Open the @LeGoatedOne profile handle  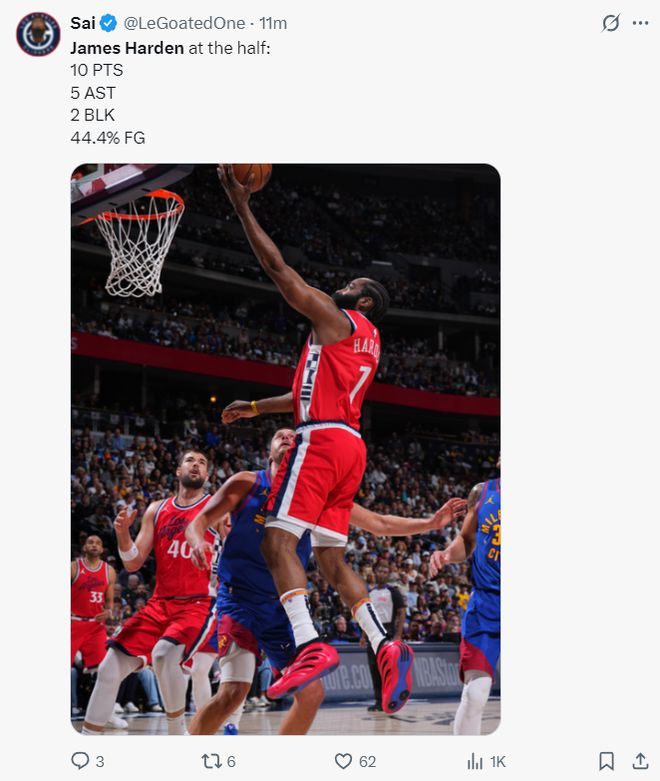pos(184,23)
